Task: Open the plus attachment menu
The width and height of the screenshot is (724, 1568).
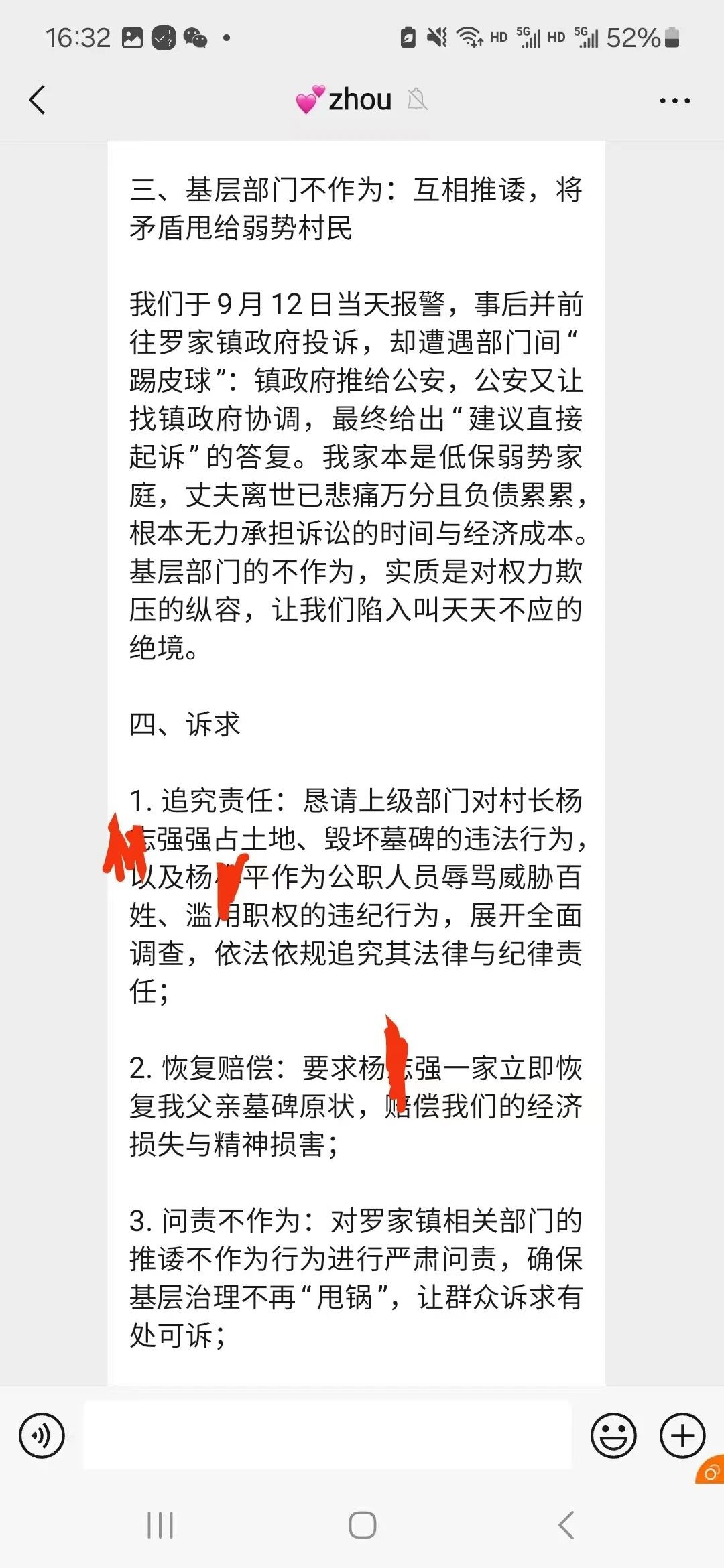Action: (x=682, y=1435)
